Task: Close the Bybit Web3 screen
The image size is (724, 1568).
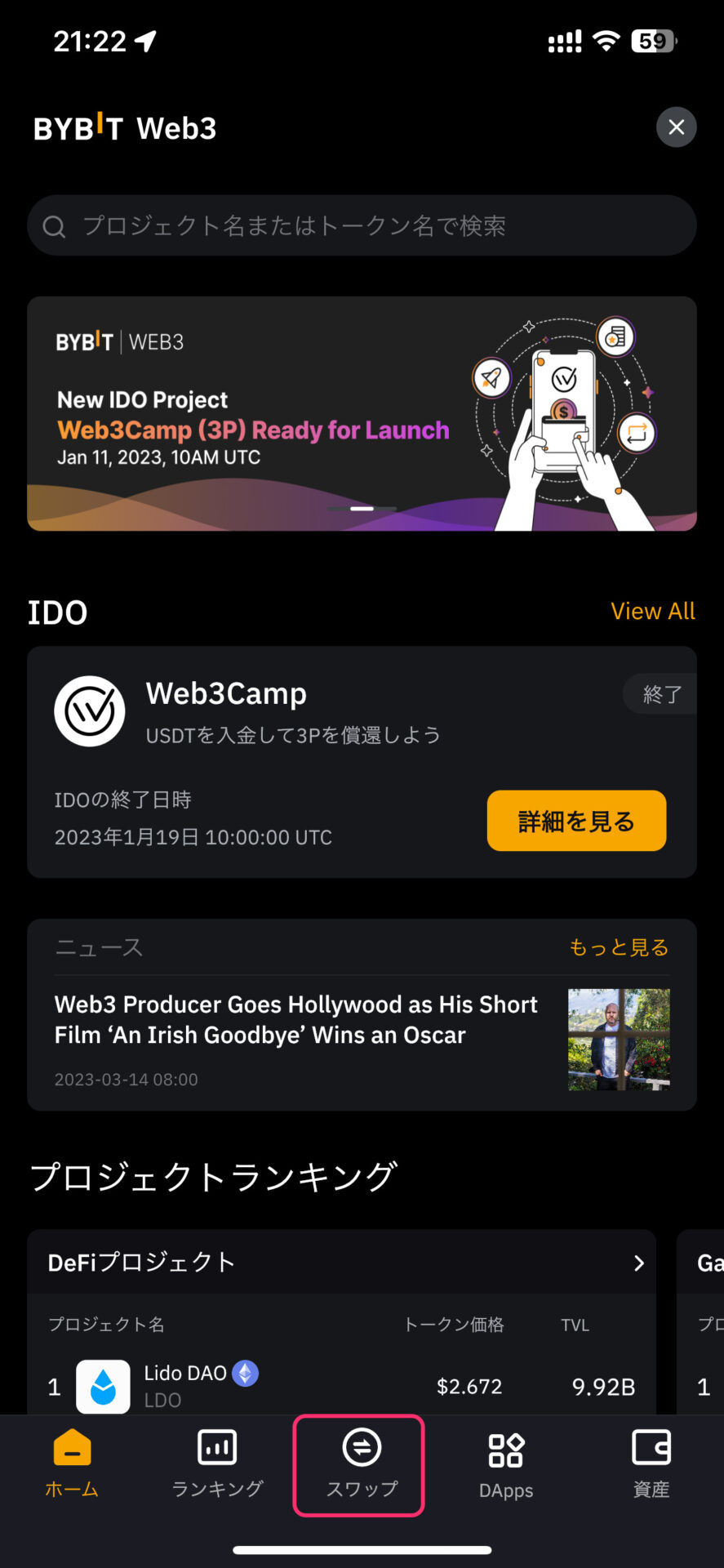Action: click(x=676, y=127)
